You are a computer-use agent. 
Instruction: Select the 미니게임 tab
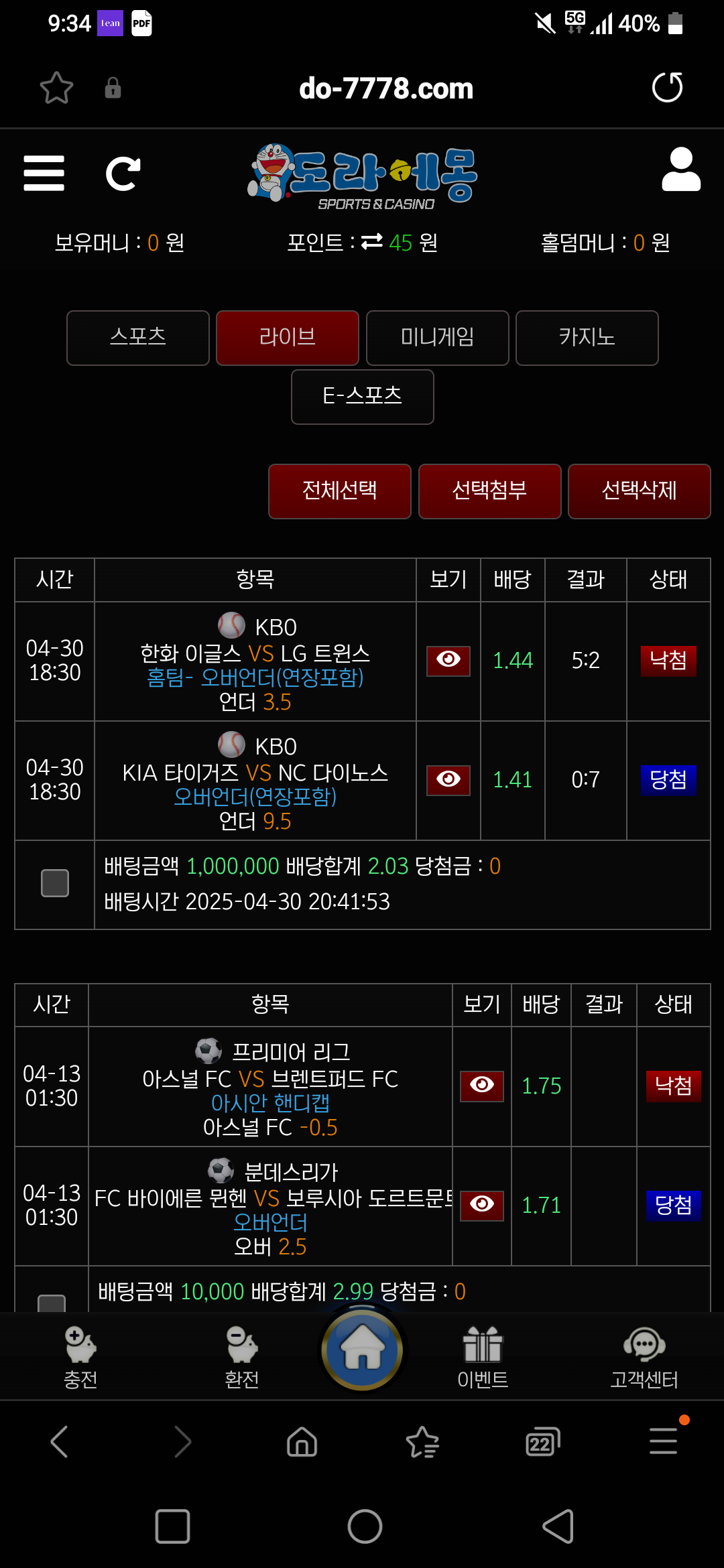point(437,338)
